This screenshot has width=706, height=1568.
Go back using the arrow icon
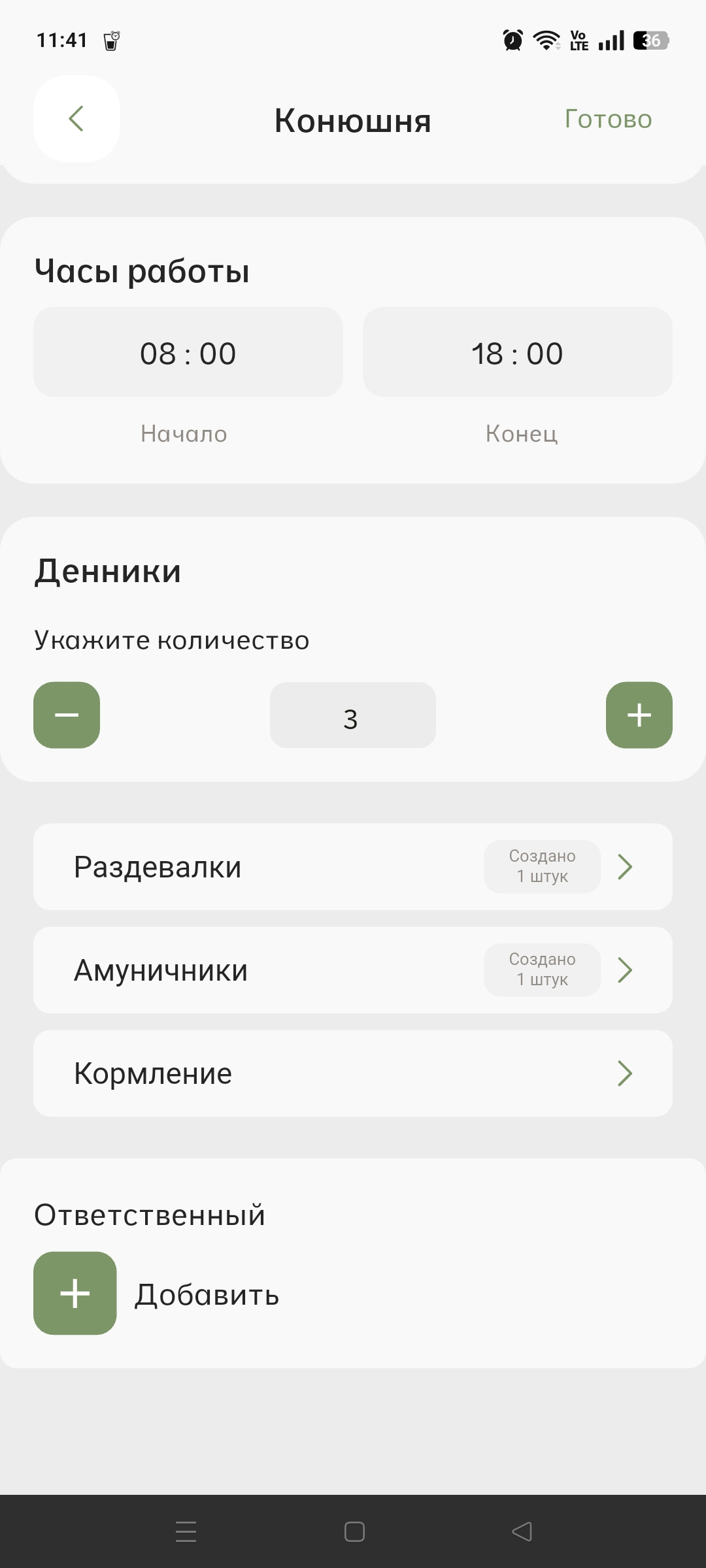pos(76,119)
